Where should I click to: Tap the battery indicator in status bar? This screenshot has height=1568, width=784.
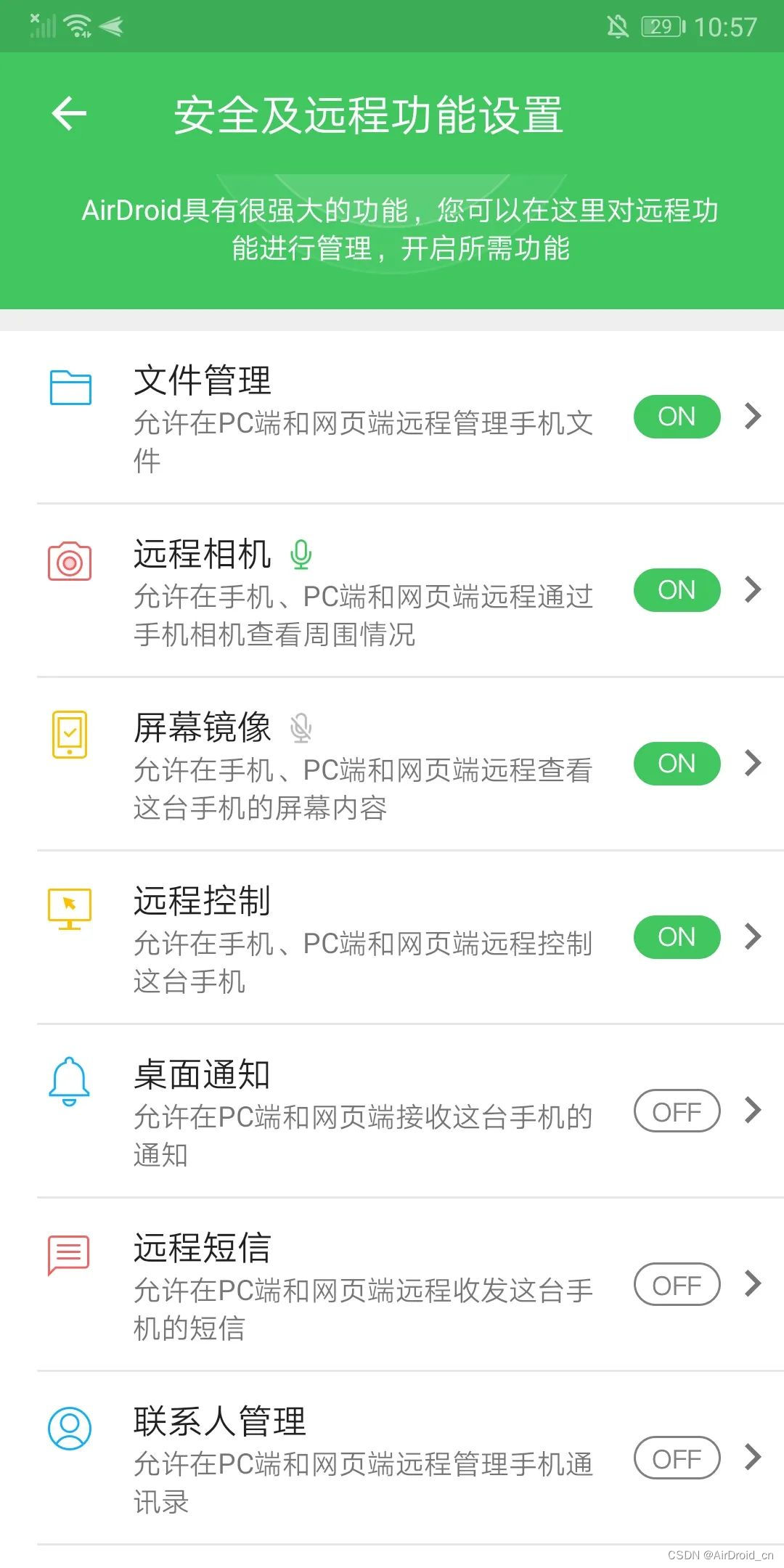coord(659,26)
